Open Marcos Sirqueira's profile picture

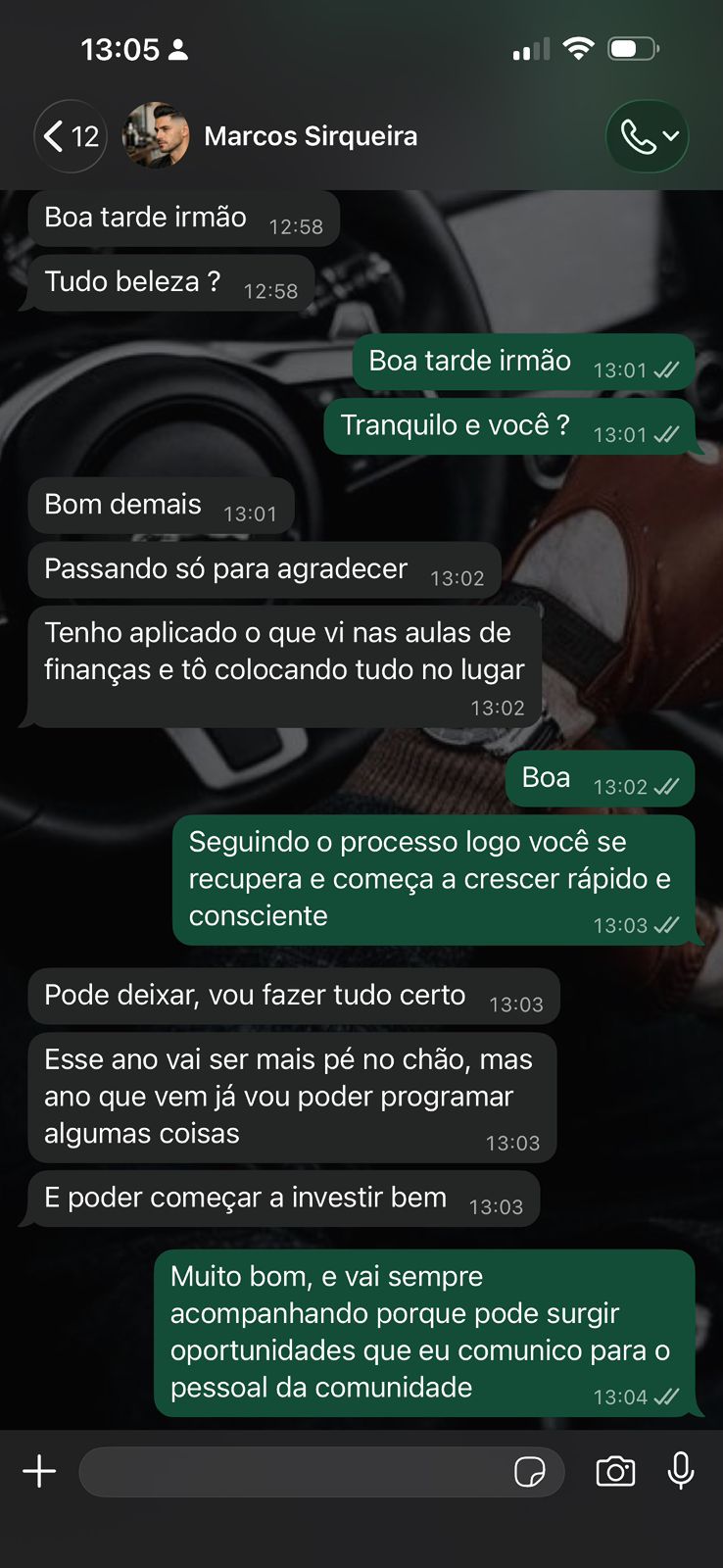tap(156, 136)
